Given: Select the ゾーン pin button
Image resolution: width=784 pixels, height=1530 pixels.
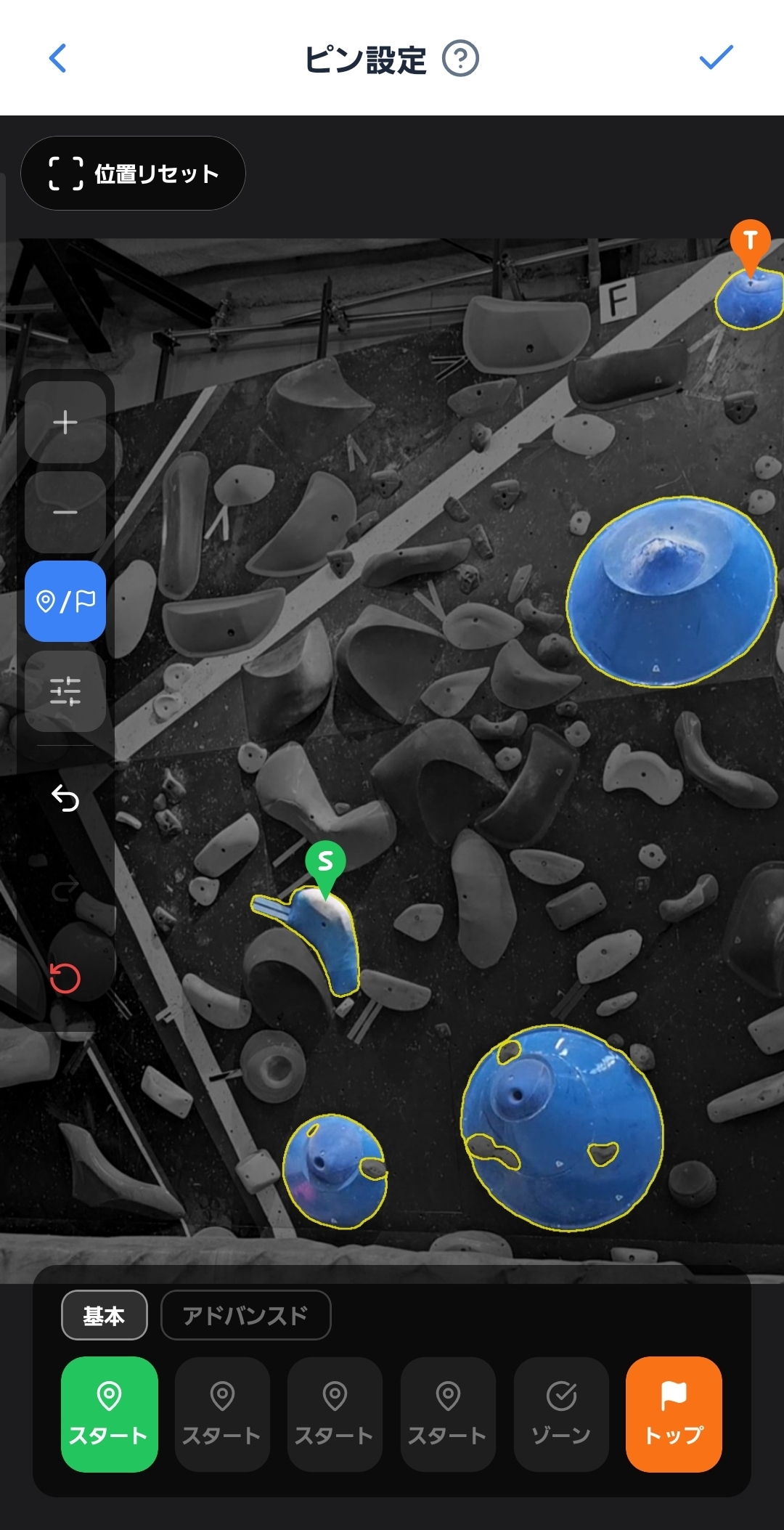Looking at the screenshot, I should coord(561,1414).
